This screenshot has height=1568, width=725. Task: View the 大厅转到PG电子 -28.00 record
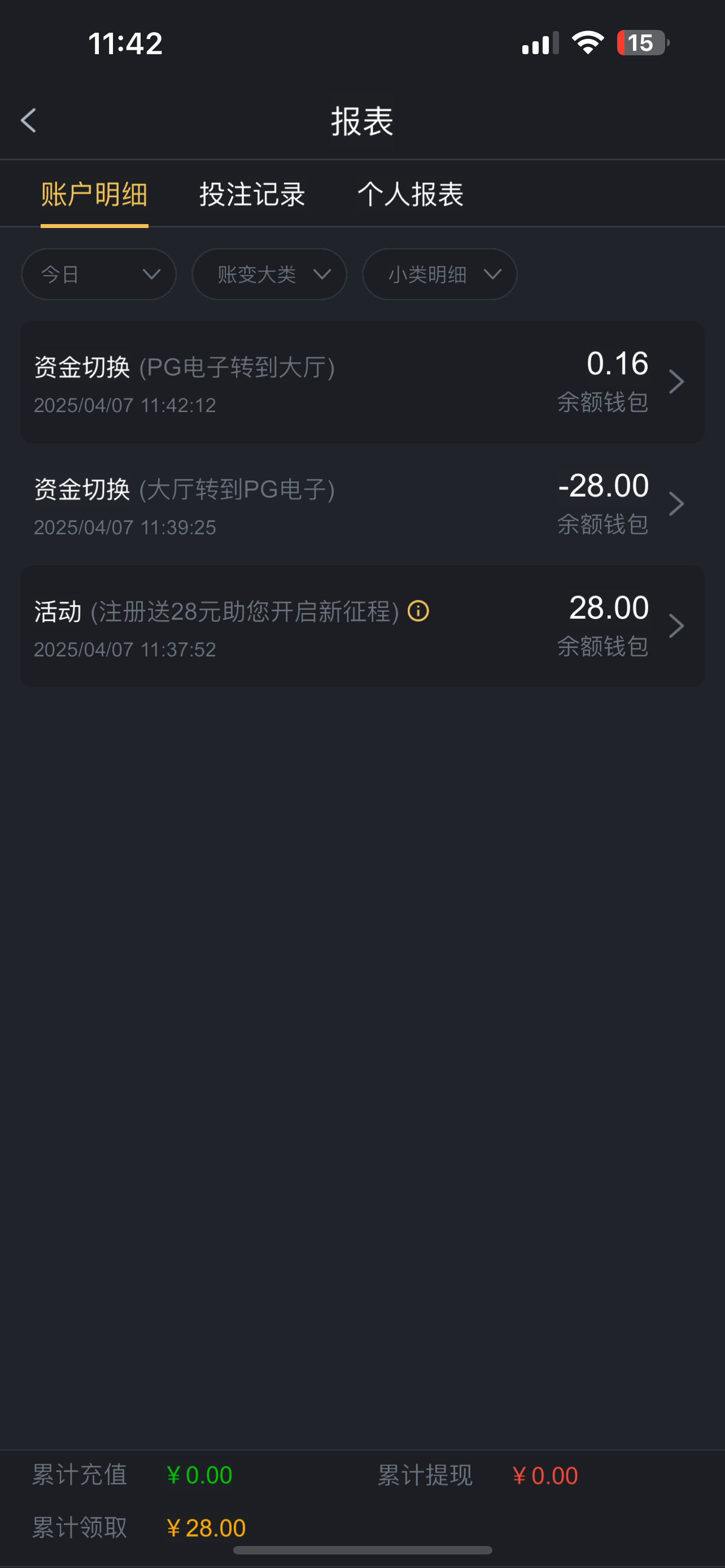point(362,504)
